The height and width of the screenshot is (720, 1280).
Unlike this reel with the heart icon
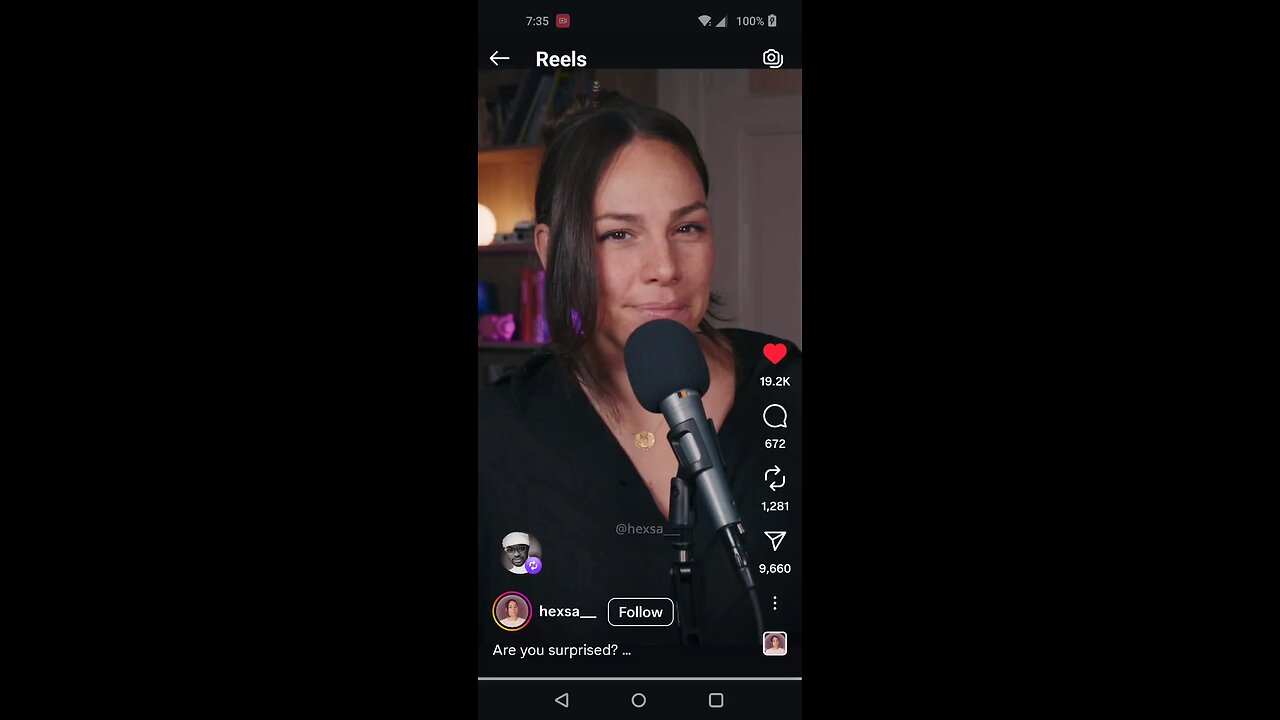pos(774,354)
